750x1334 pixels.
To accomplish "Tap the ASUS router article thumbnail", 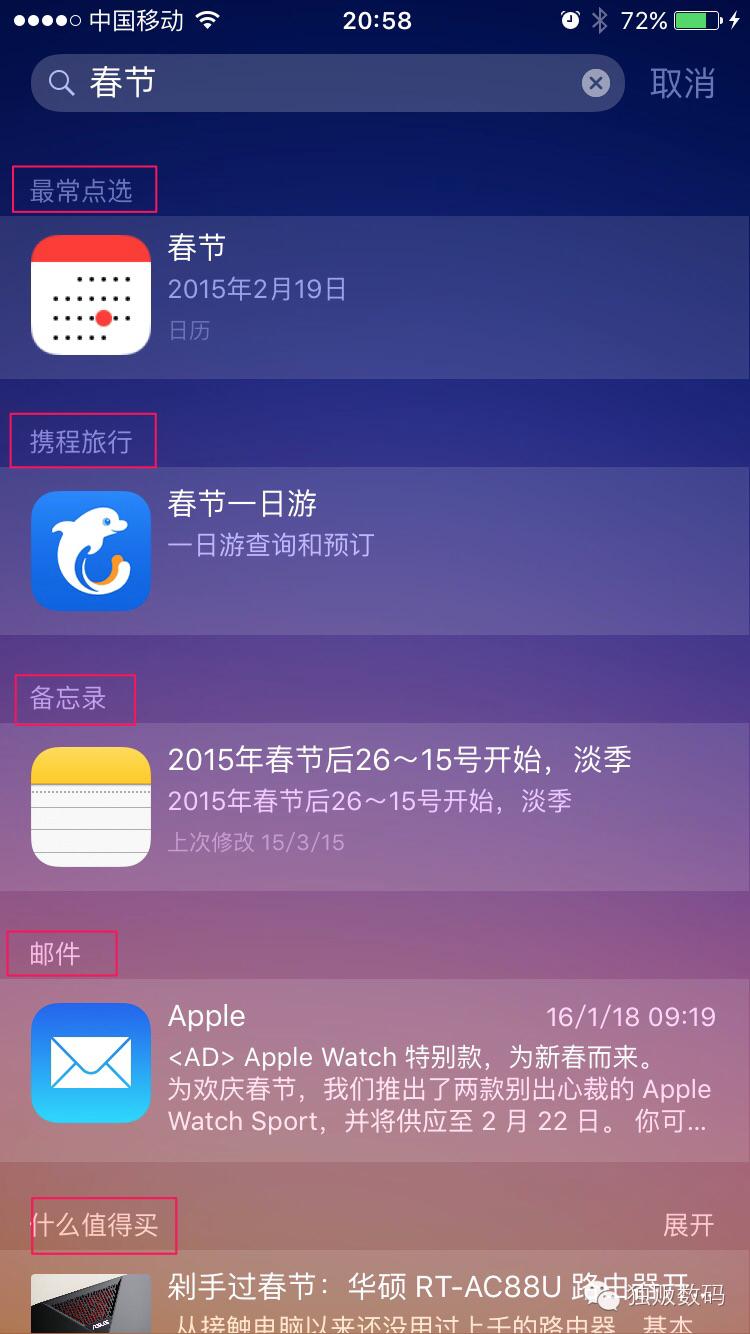I will tap(90, 1305).
